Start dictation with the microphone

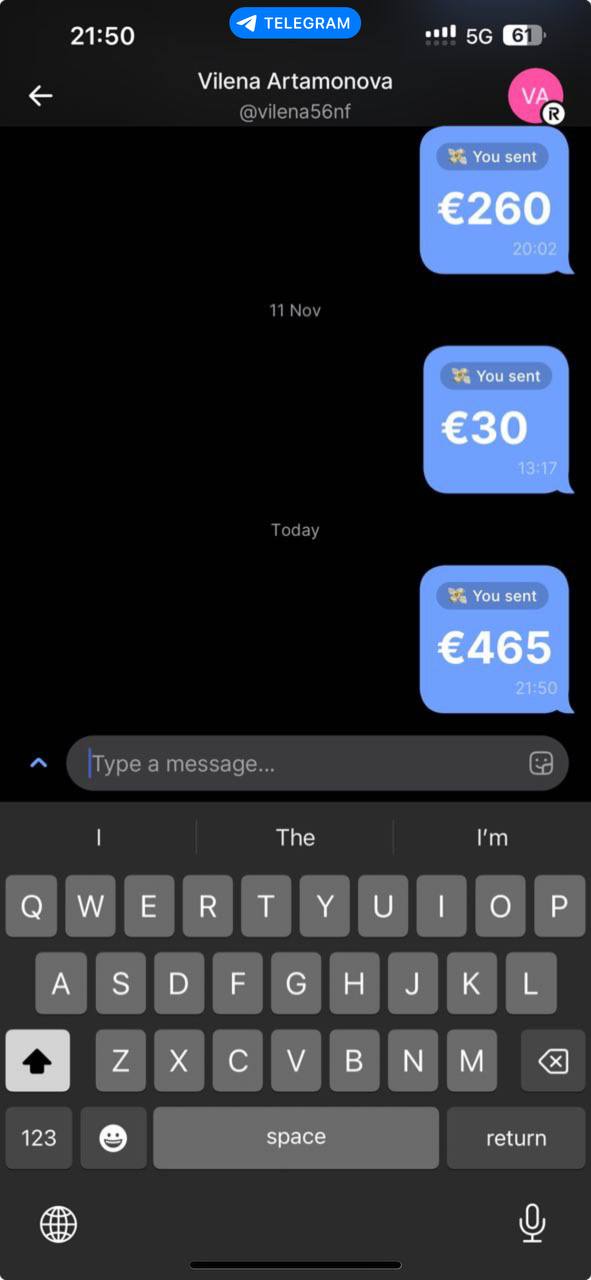[532, 1222]
